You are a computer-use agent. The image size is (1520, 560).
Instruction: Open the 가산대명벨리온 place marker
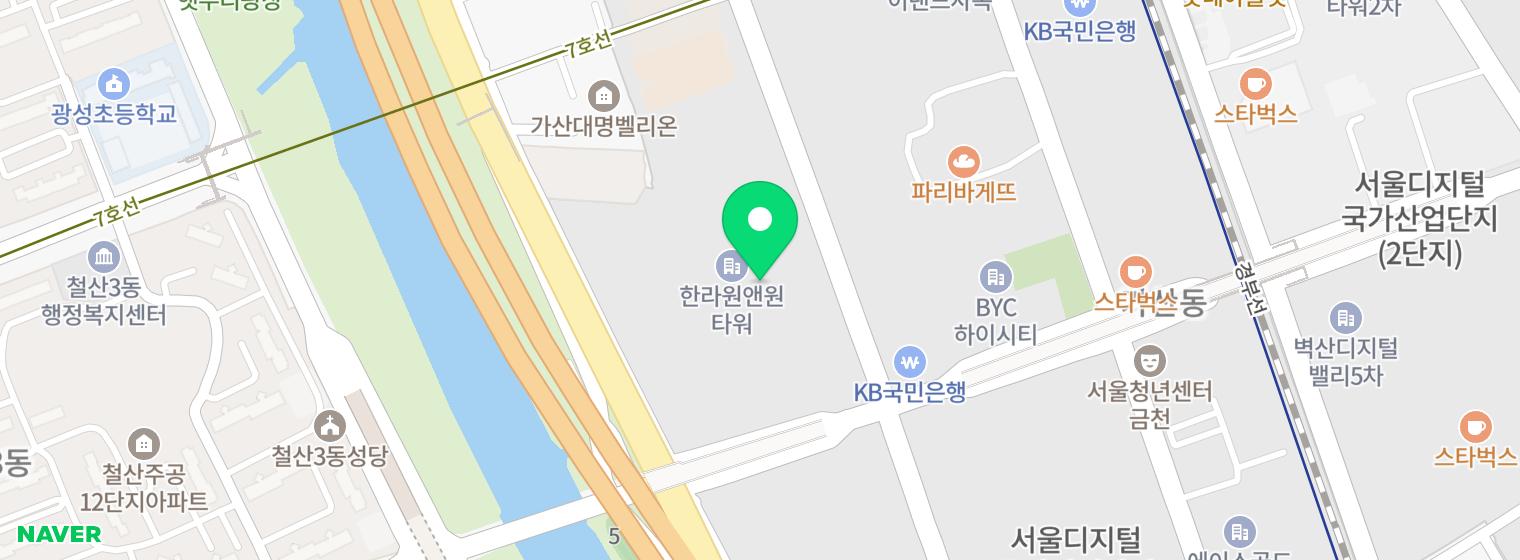(603, 97)
